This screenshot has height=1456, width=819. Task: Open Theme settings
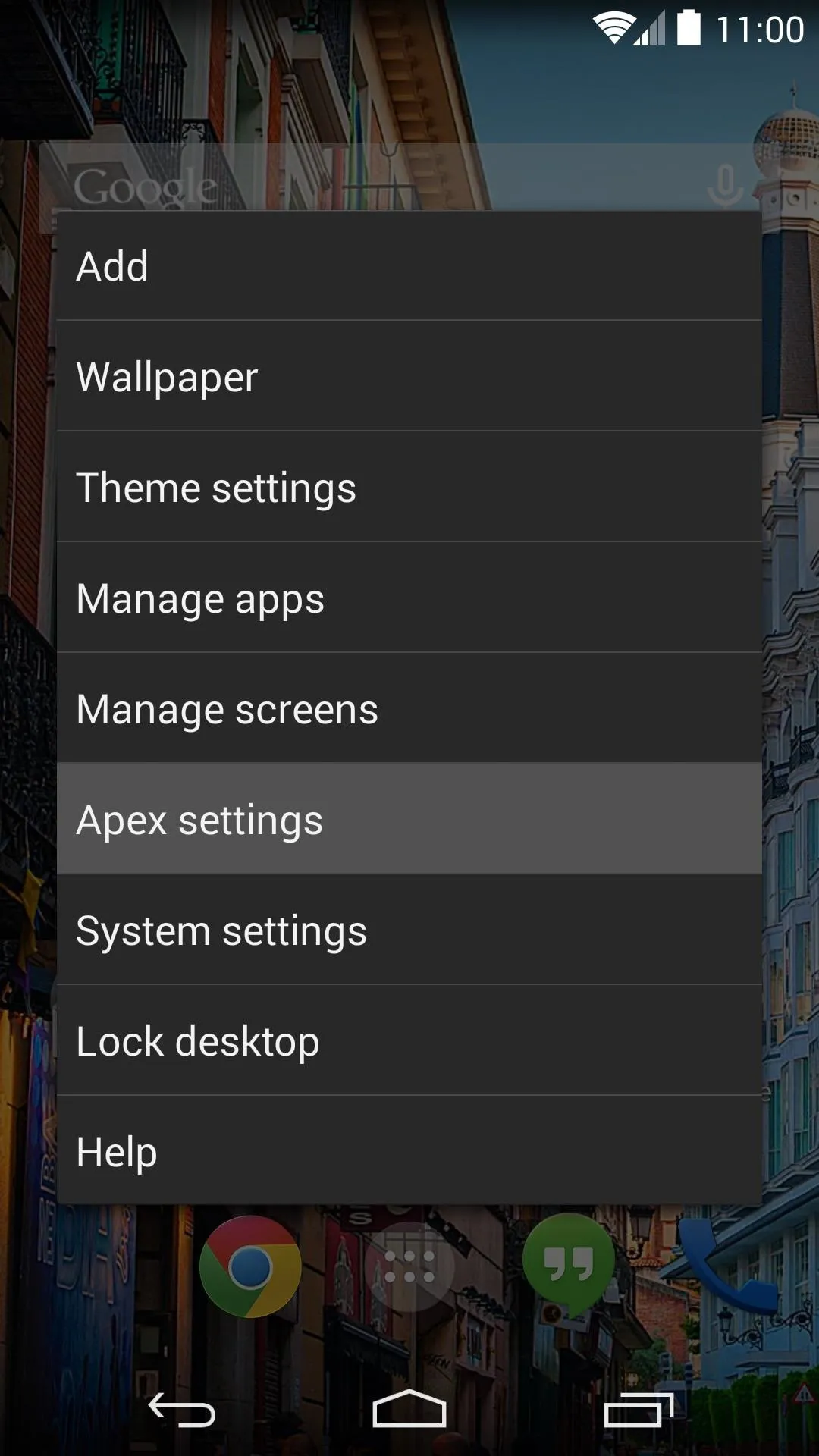[x=409, y=487]
